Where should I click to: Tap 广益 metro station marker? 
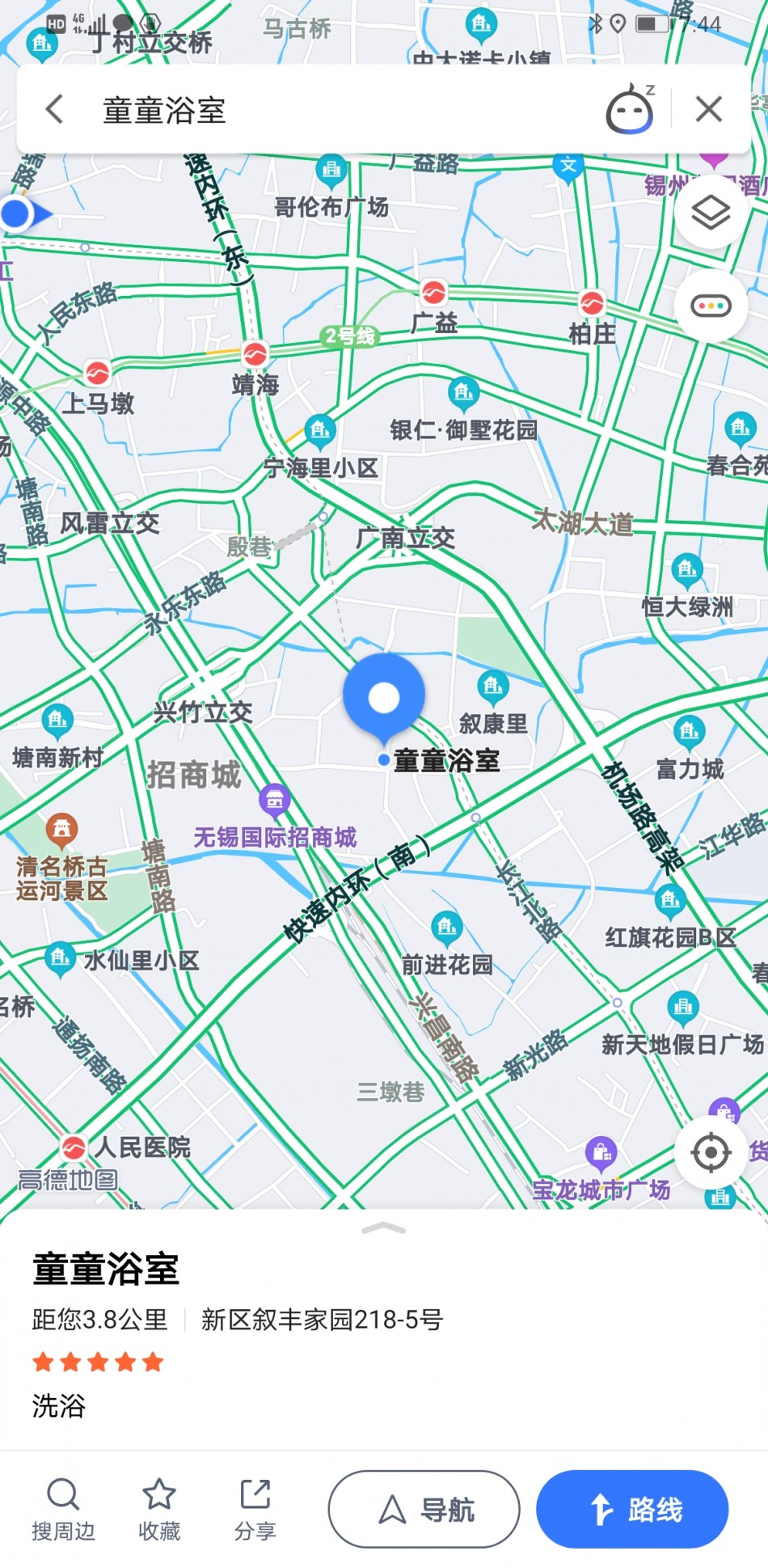pos(433,294)
